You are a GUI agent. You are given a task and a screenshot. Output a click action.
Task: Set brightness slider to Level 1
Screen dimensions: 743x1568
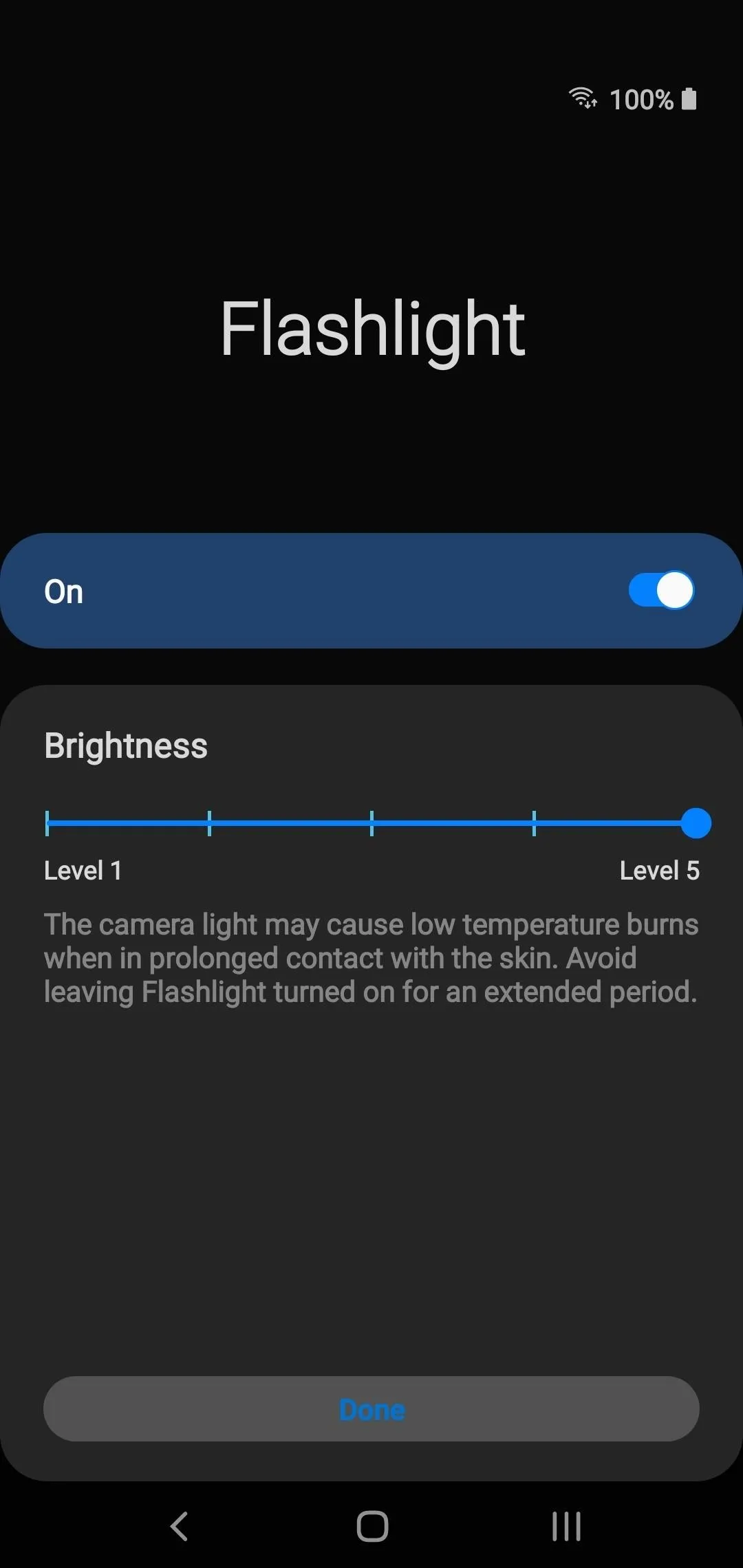coord(47,823)
